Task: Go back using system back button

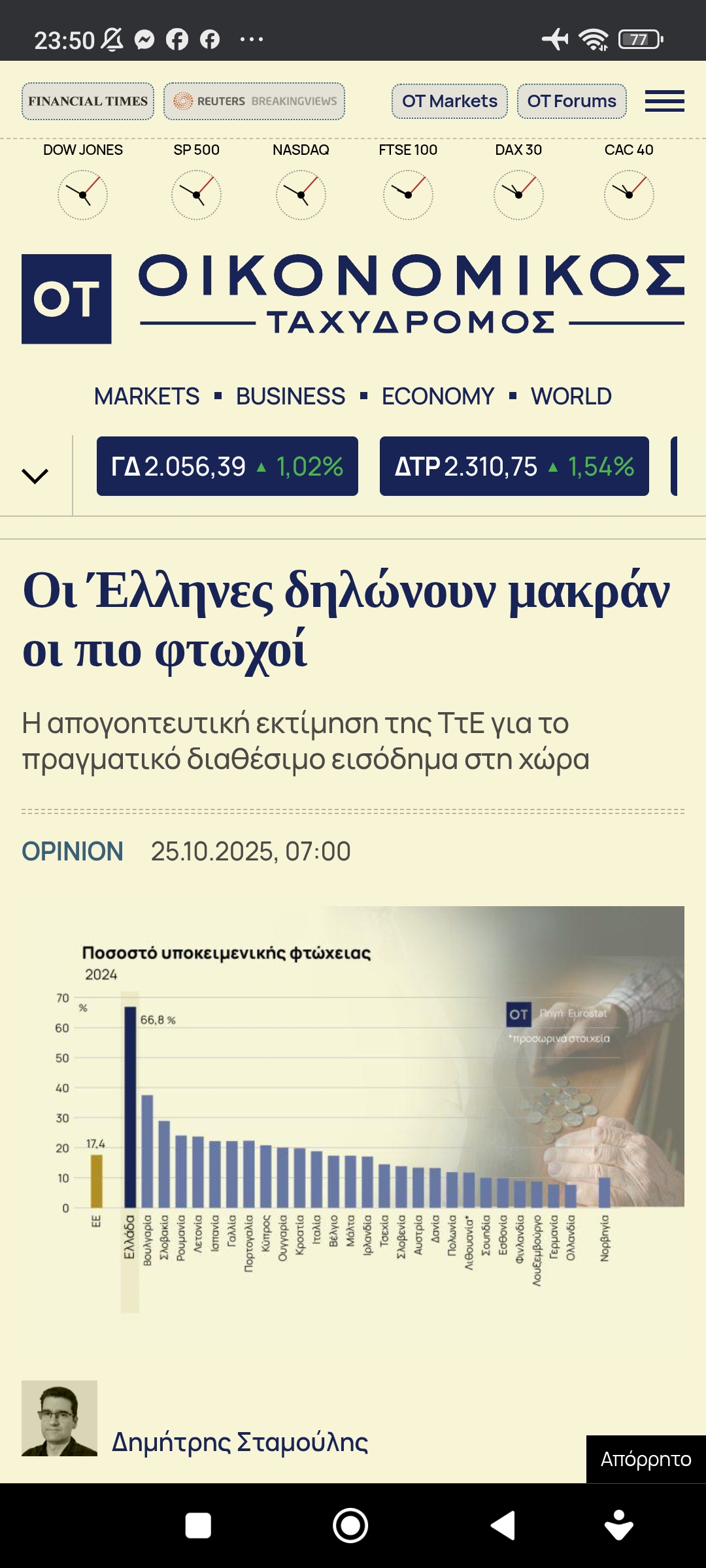Action: point(503,1526)
